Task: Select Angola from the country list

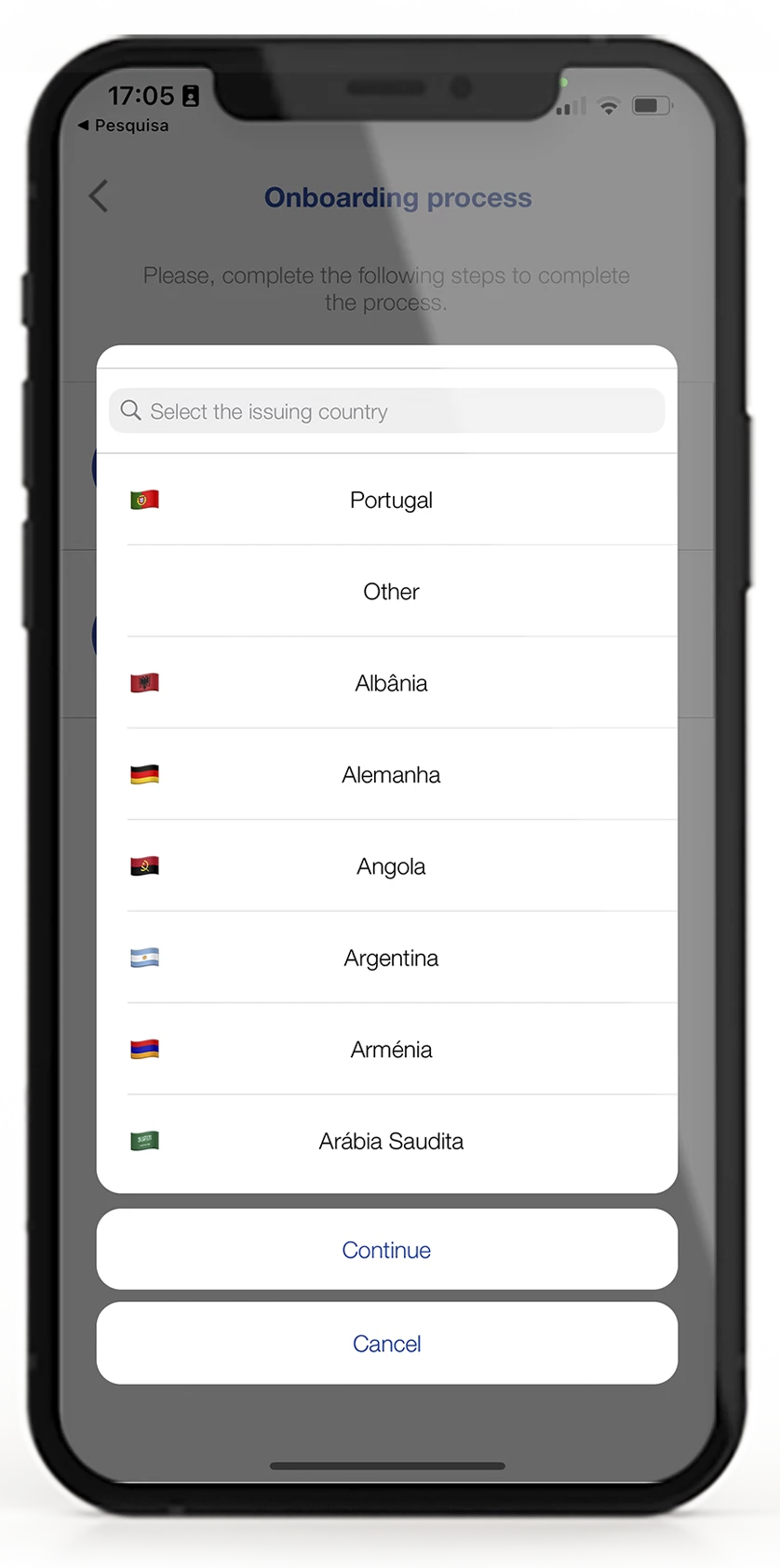Action: (390, 866)
